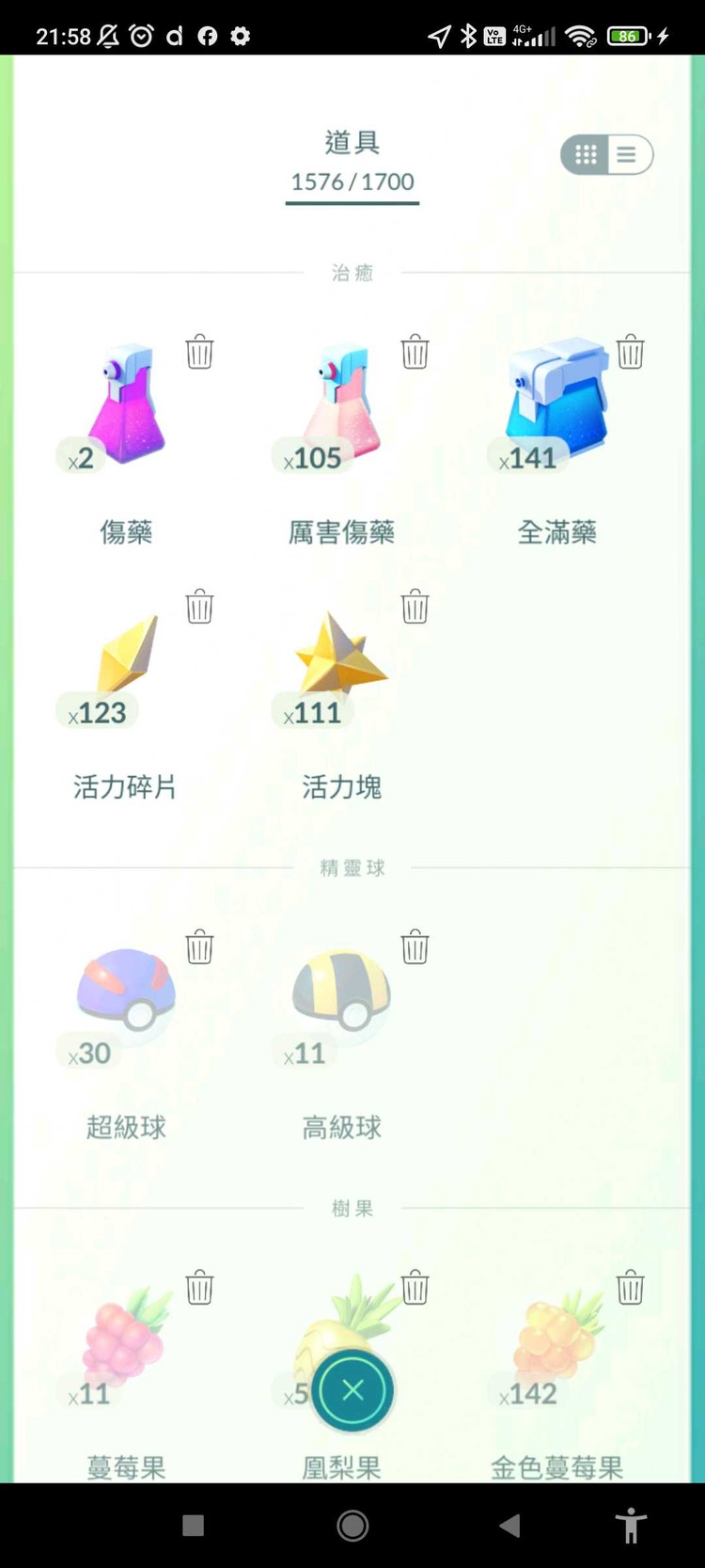Switch to list view layout
705x1568 pixels.
point(628,154)
